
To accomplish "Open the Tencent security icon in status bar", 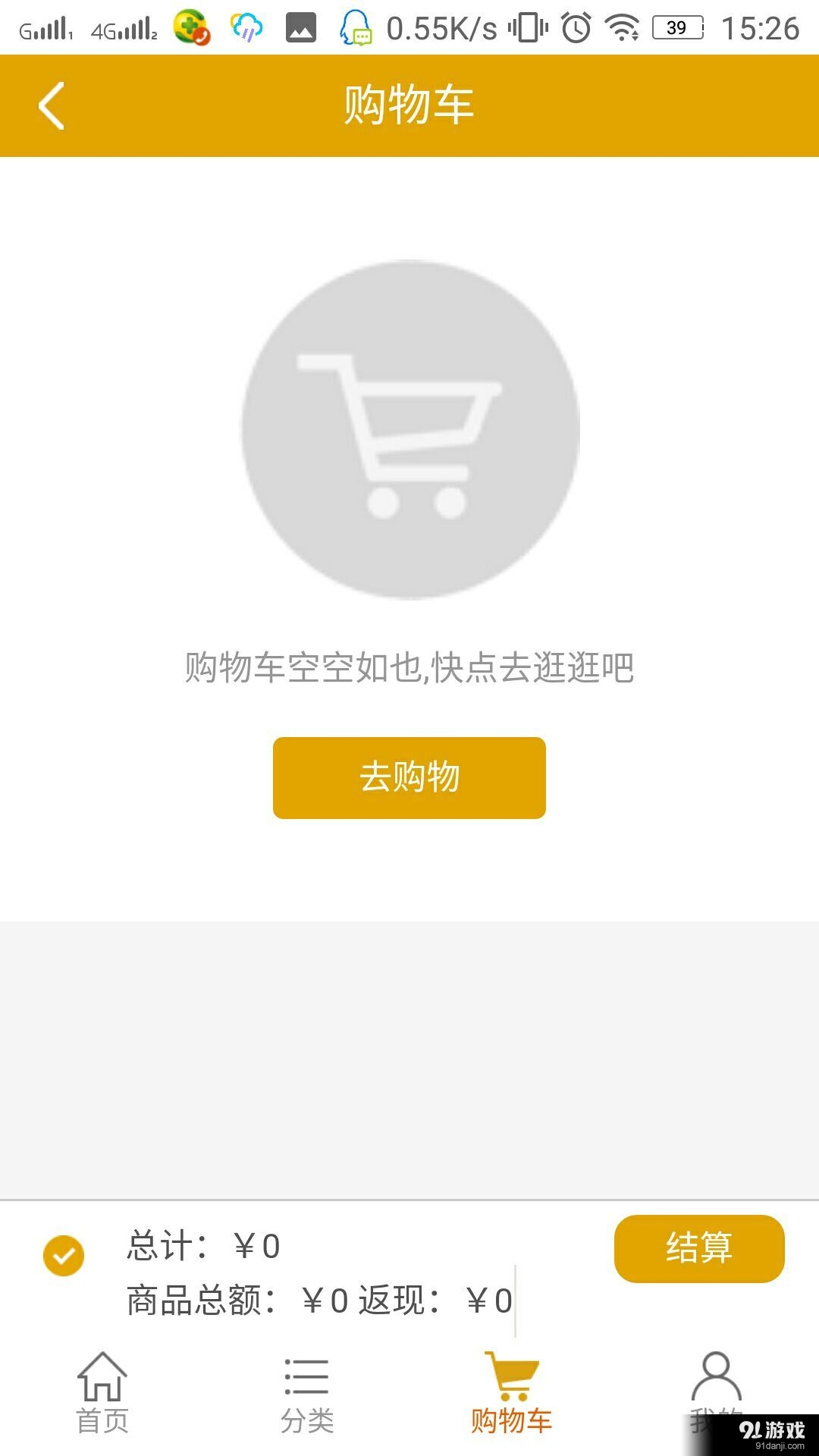I will [x=190, y=28].
